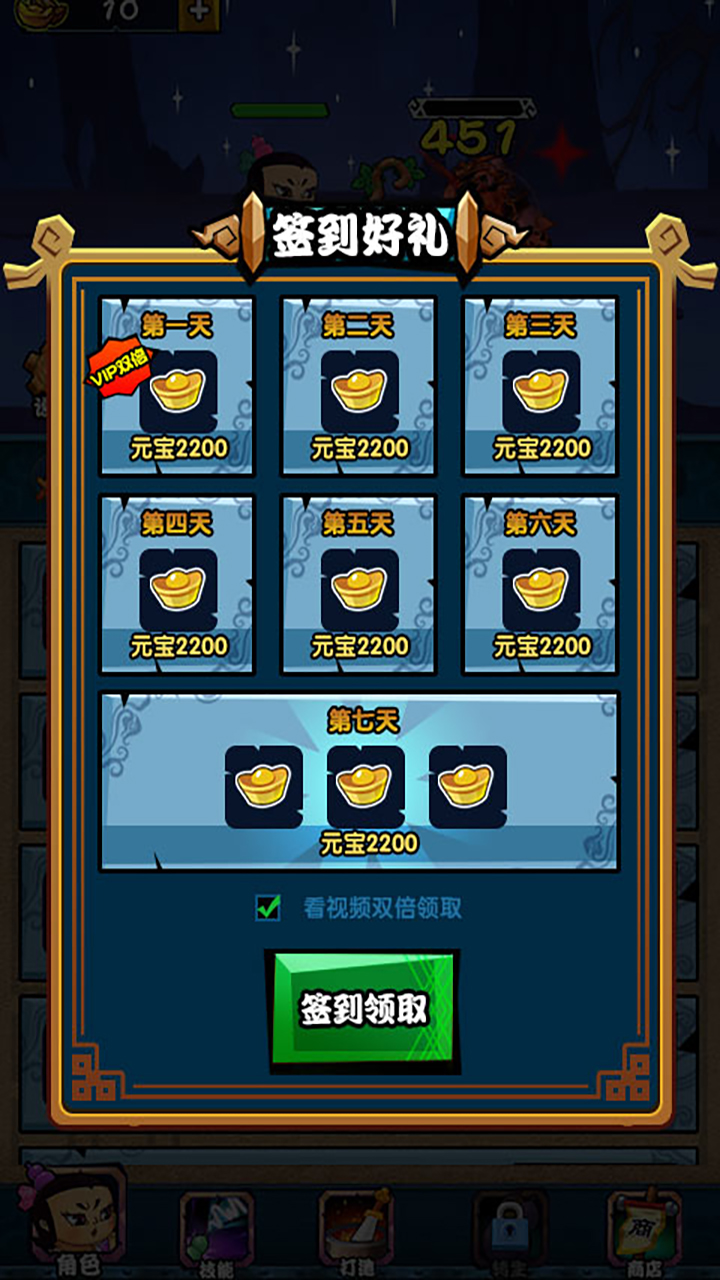Select the 第三天 reward card

(x=540, y=386)
